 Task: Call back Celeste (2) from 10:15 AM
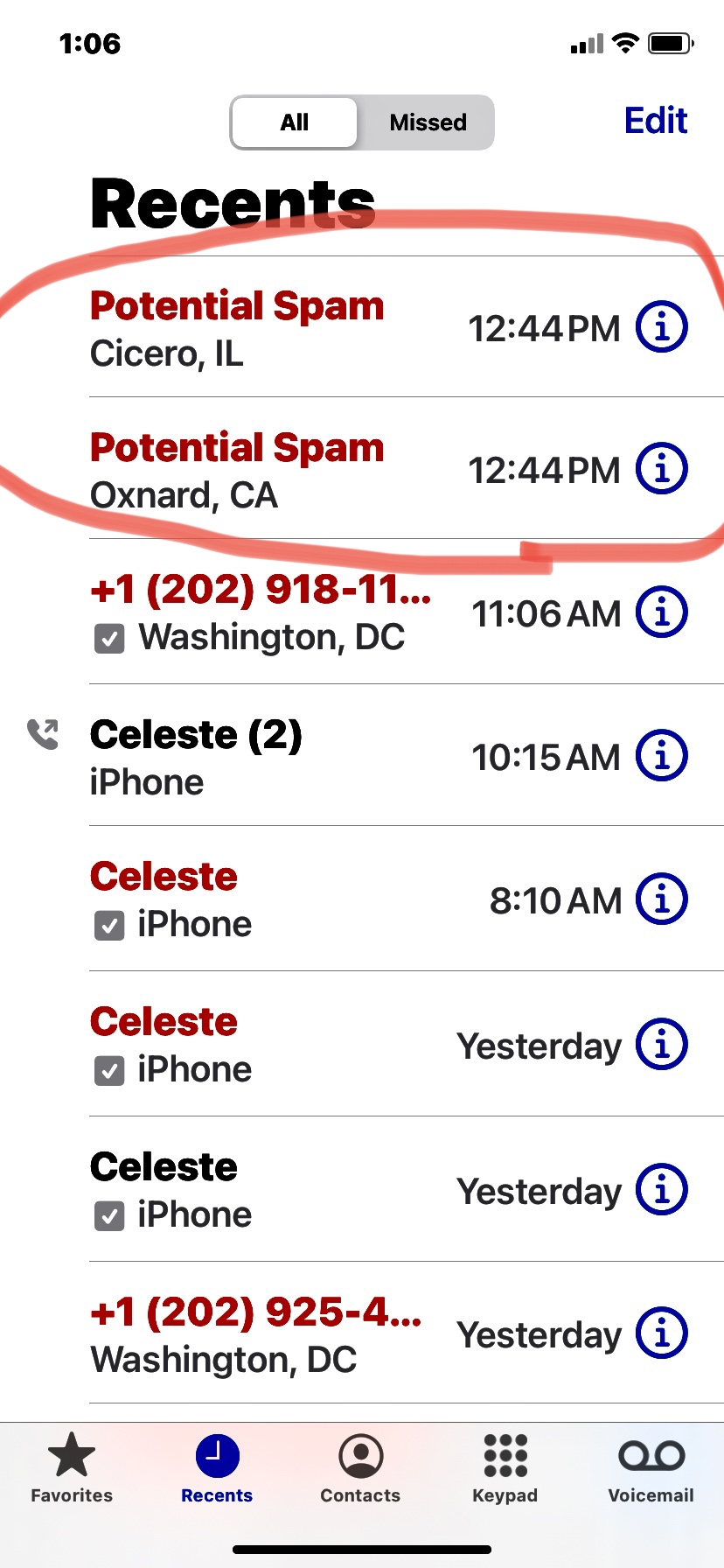(x=262, y=756)
